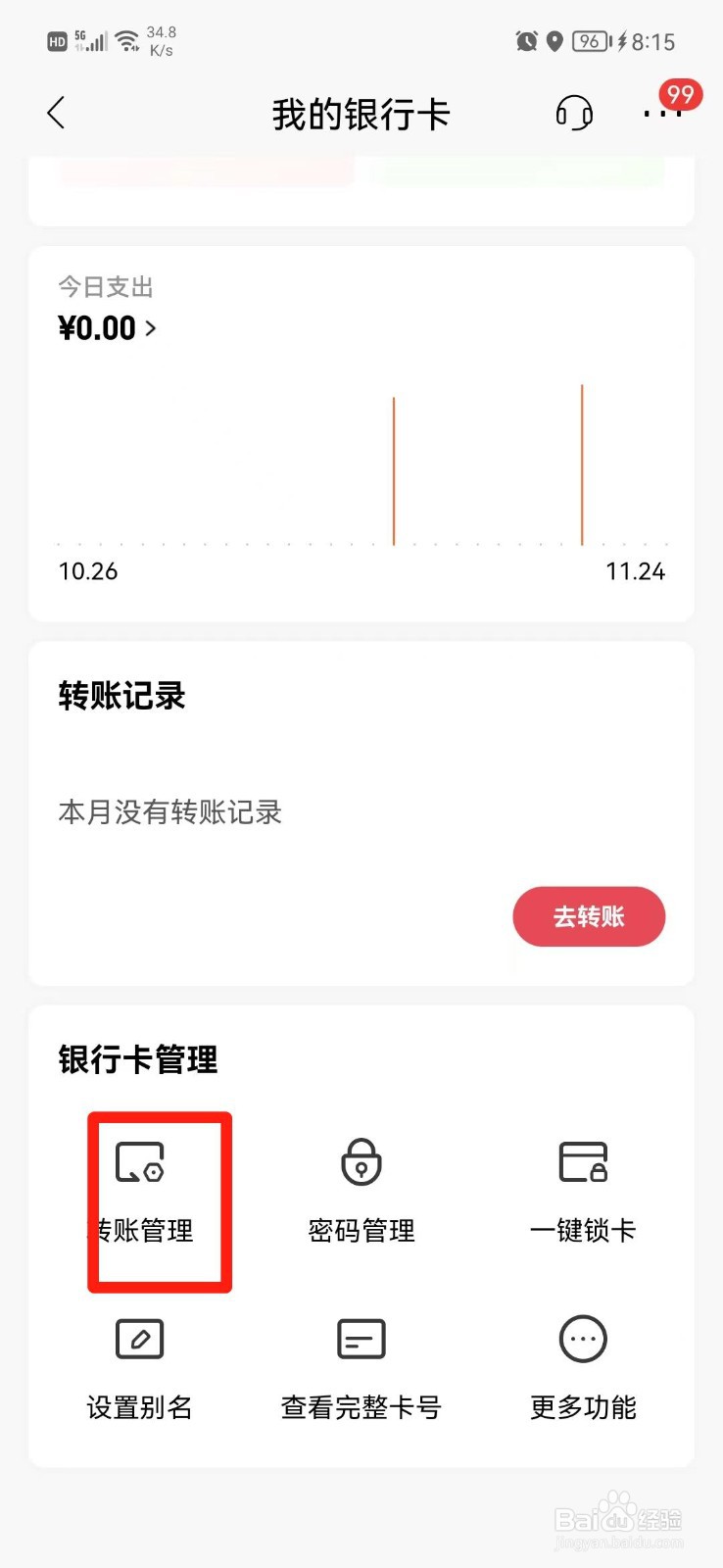Open the three-dot overflow menu
723x1568 pixels.
point(662,114)
